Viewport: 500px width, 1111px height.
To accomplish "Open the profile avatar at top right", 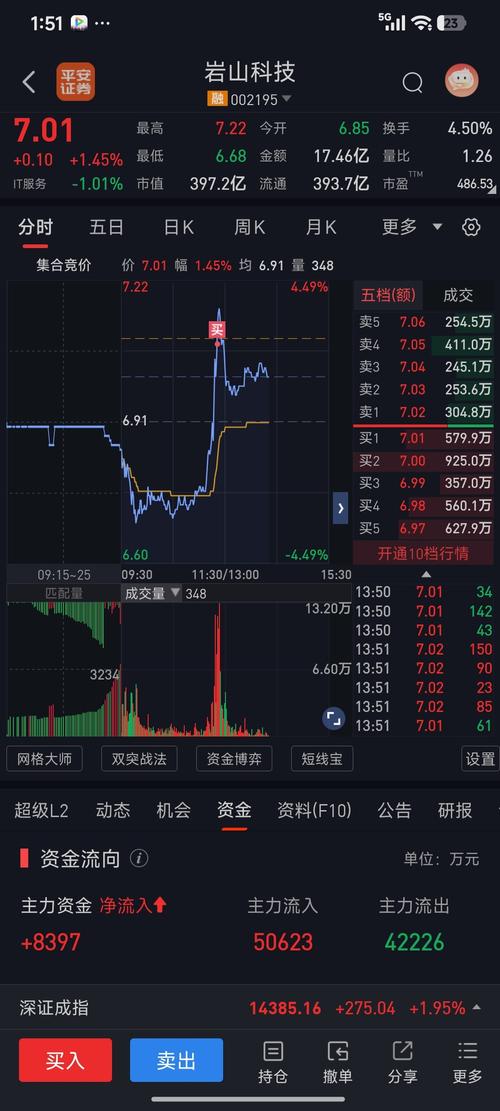I will pyautogui.click(x=462, y=81).
